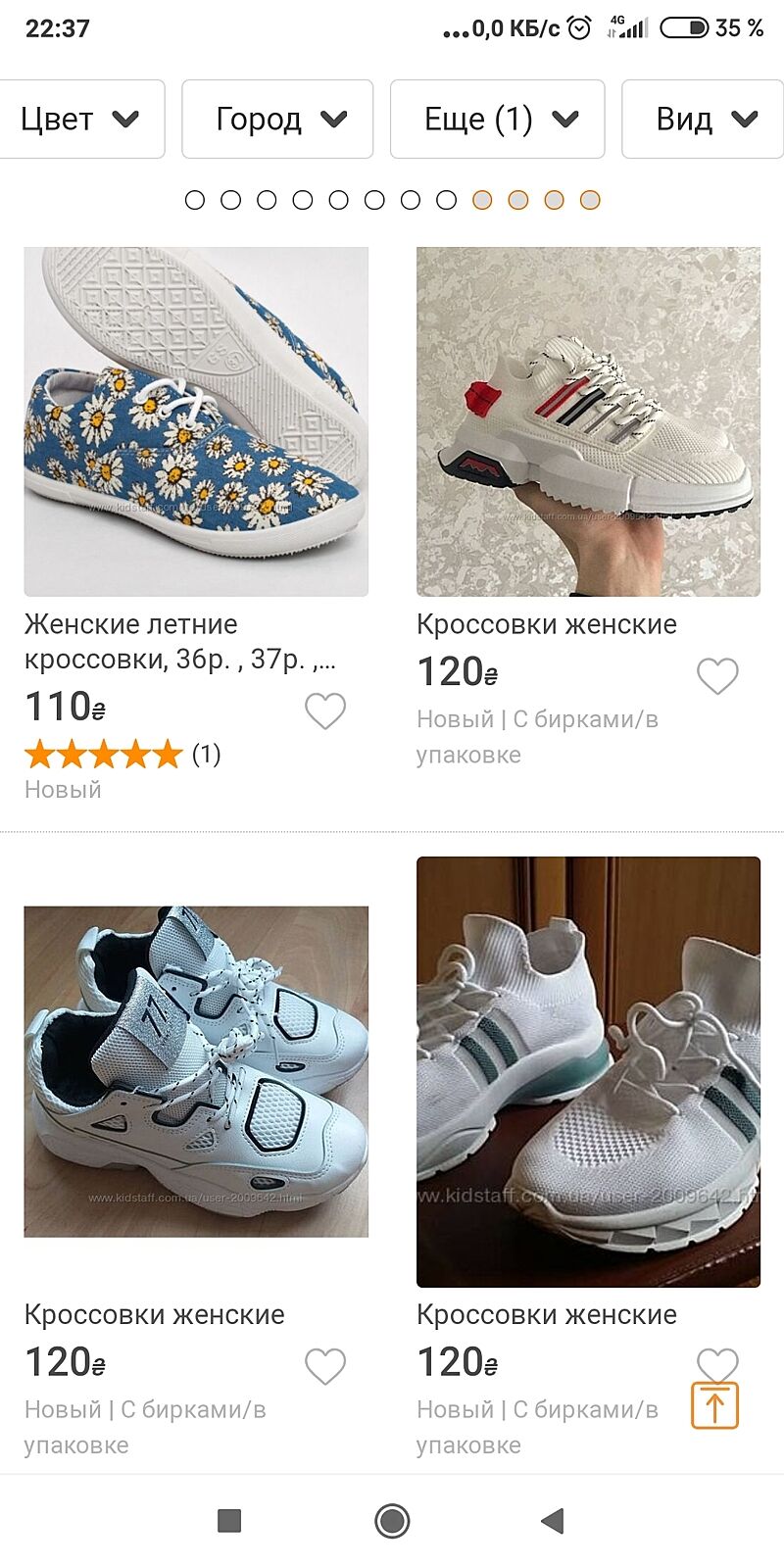The height and width of the screenshot is (1568, 784).
Task: Tap the system home button
Action: coord(392,1521)
